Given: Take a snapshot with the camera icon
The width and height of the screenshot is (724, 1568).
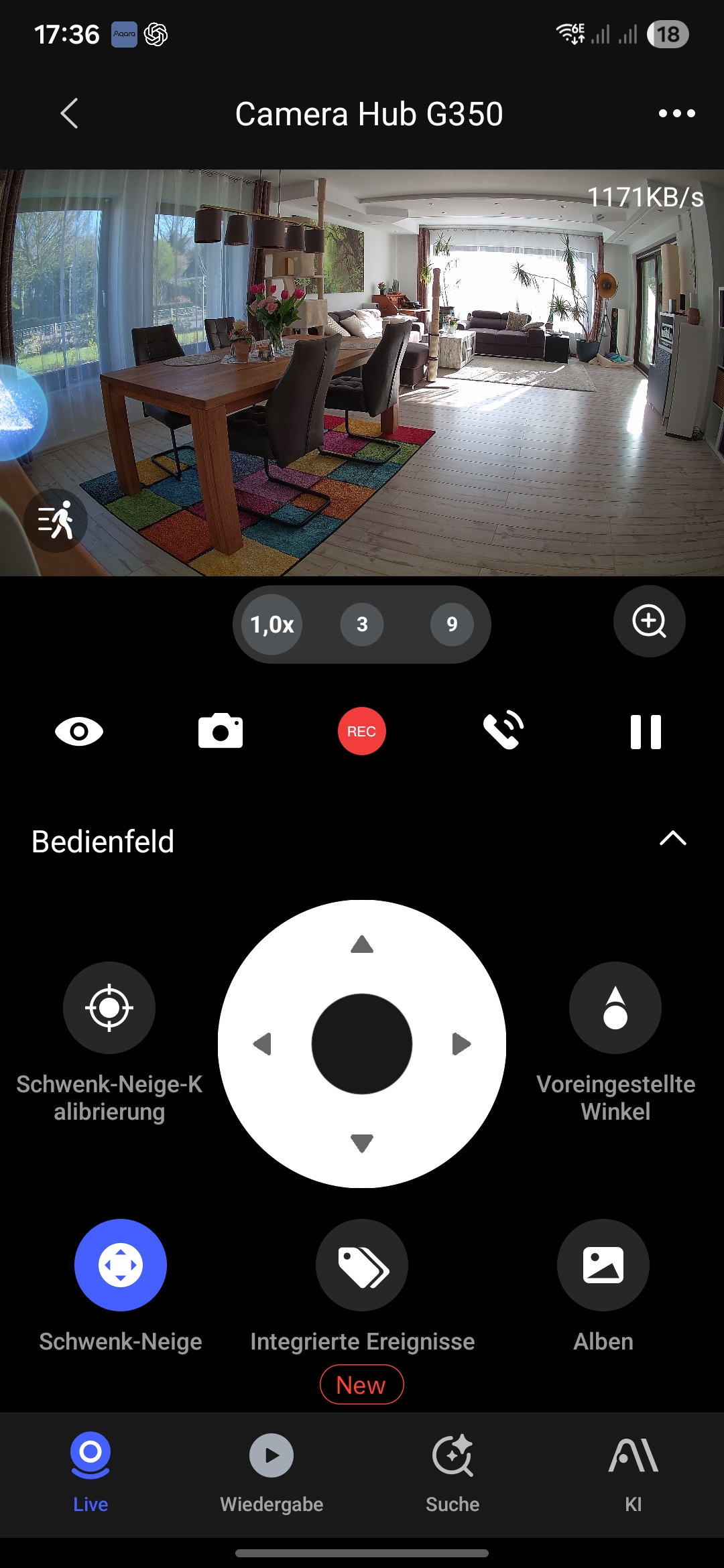Looking at the screenshot, I should coord(221,731).
